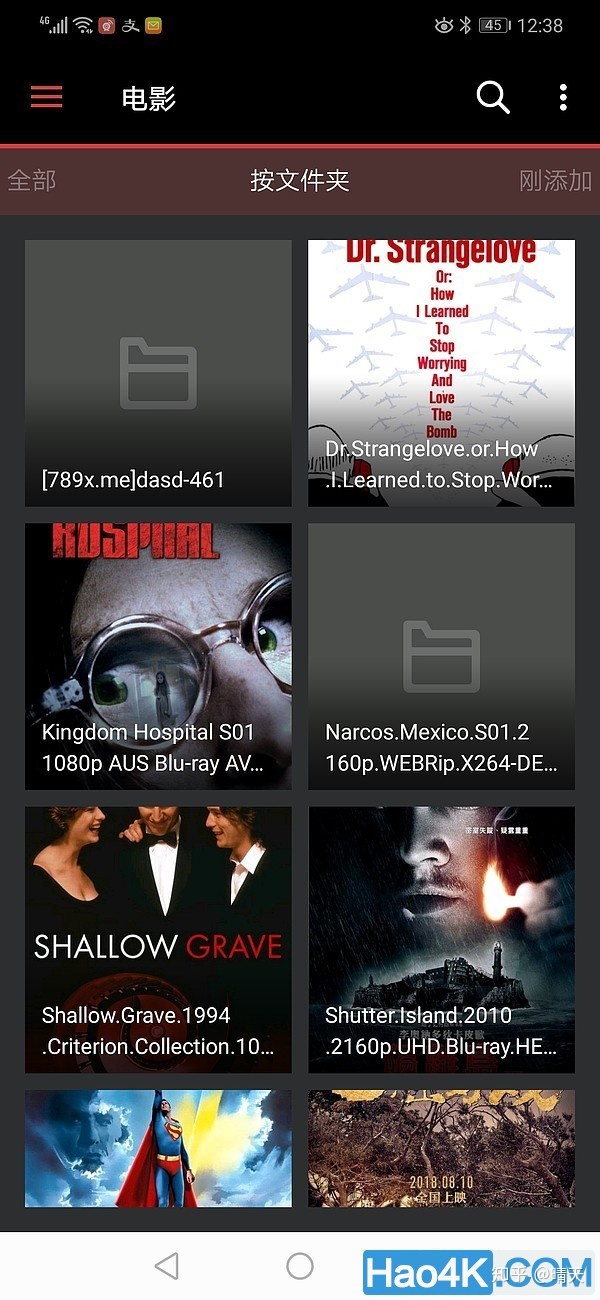Open Shallow.Grave.1994 folder

(x=158, y=940)
